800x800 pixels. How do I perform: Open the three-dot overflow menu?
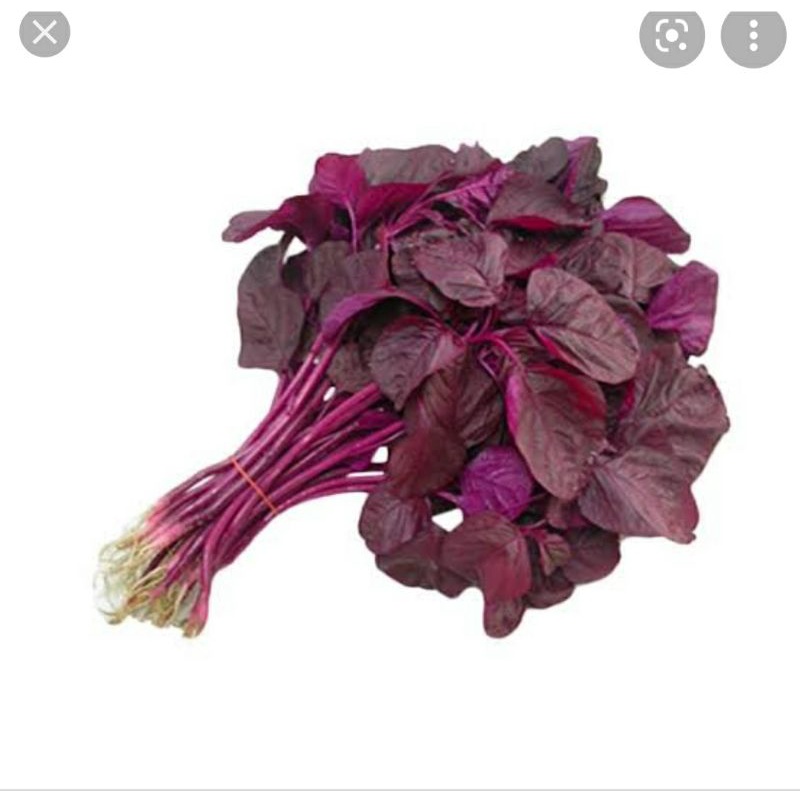point(753,37)
